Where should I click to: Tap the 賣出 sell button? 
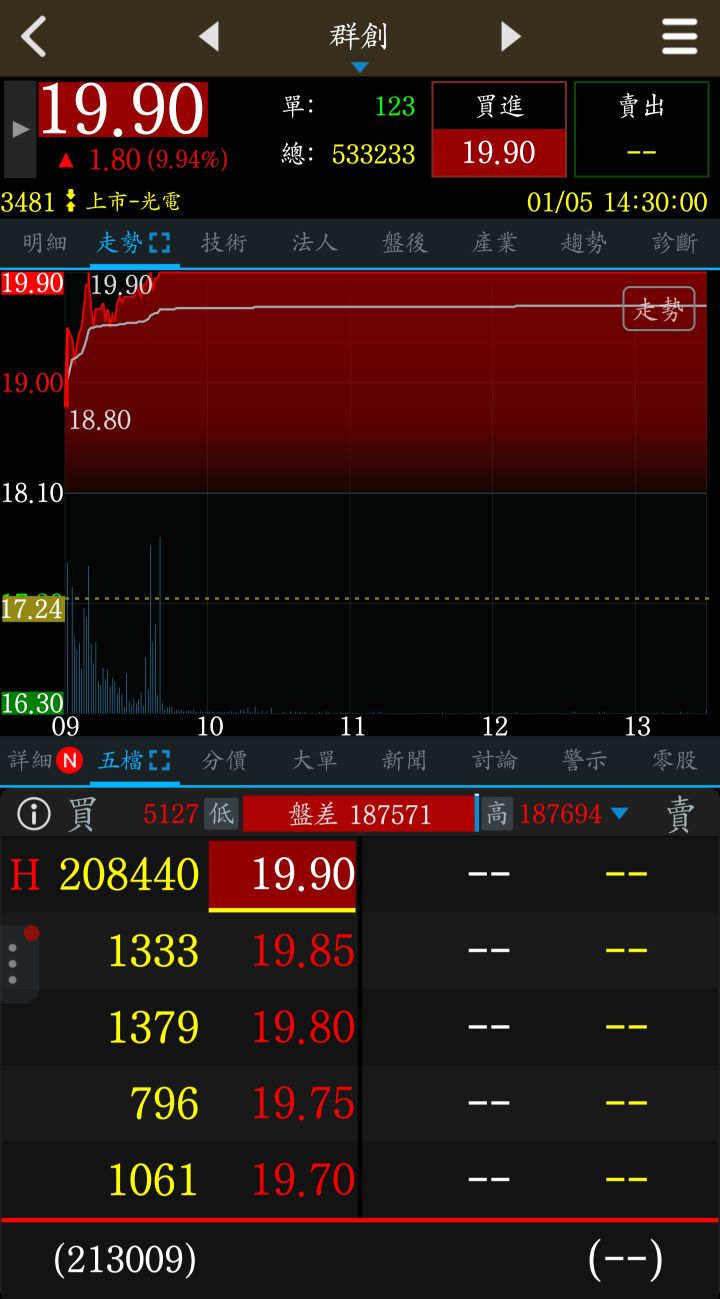tap(641, 129)
